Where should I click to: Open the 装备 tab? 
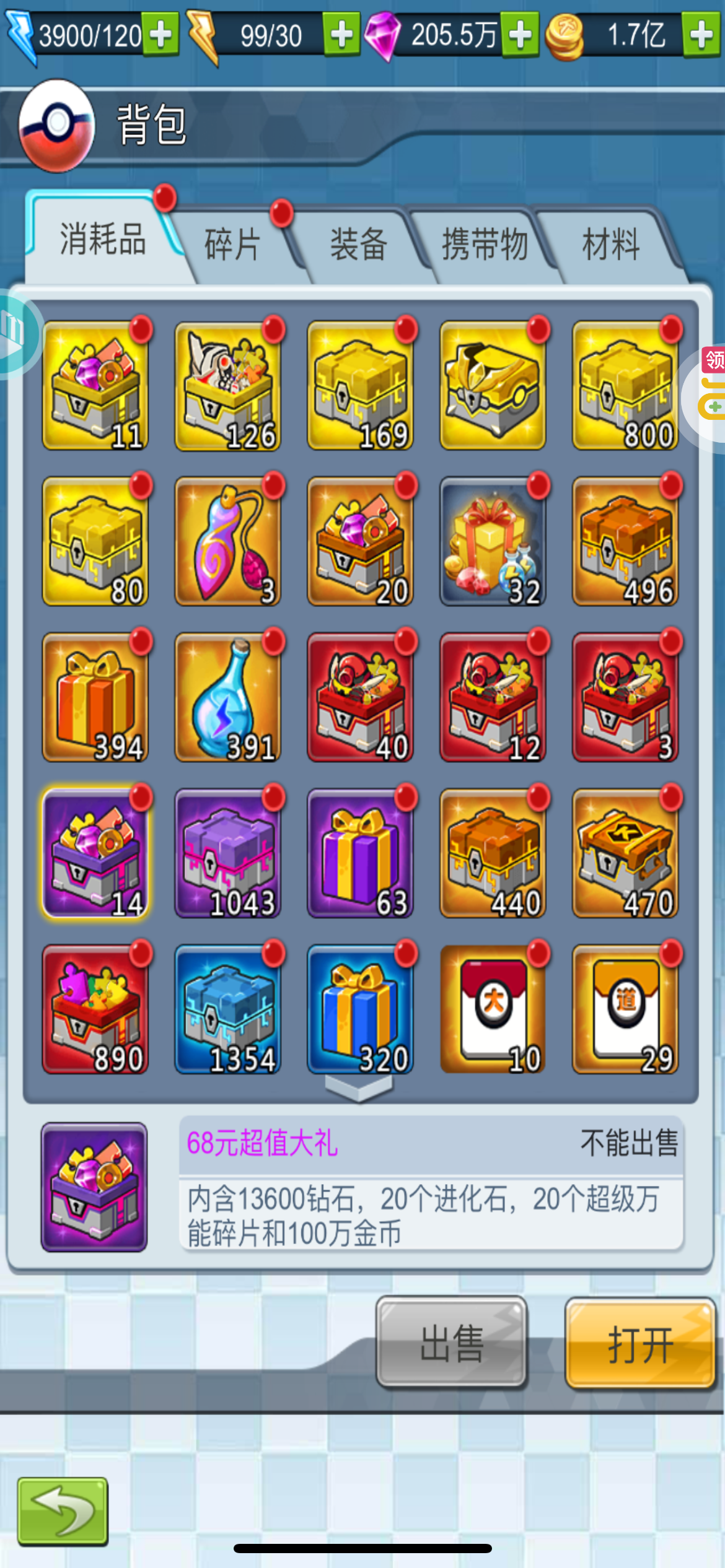(x=359, y=245)
